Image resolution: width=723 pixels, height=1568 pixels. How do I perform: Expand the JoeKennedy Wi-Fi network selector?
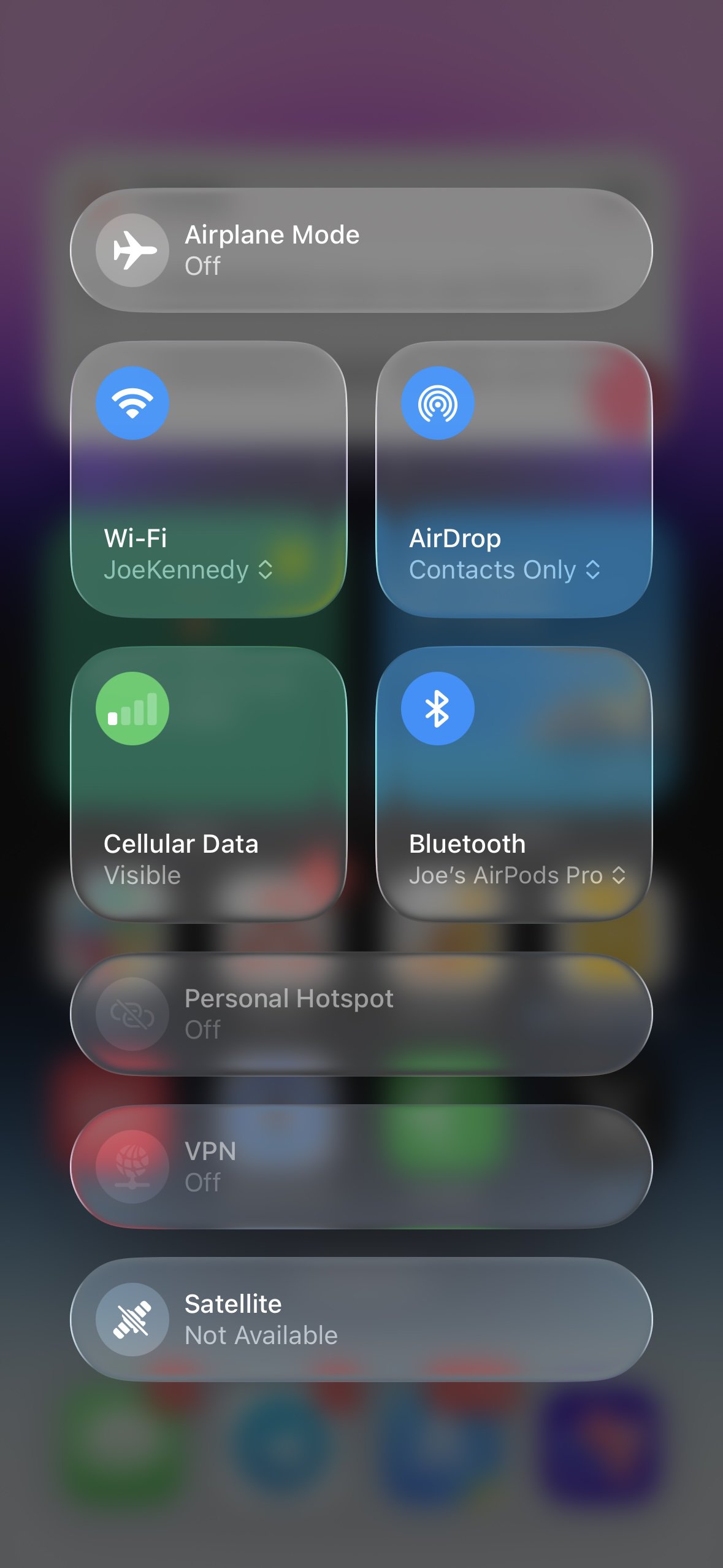[188, 570]
